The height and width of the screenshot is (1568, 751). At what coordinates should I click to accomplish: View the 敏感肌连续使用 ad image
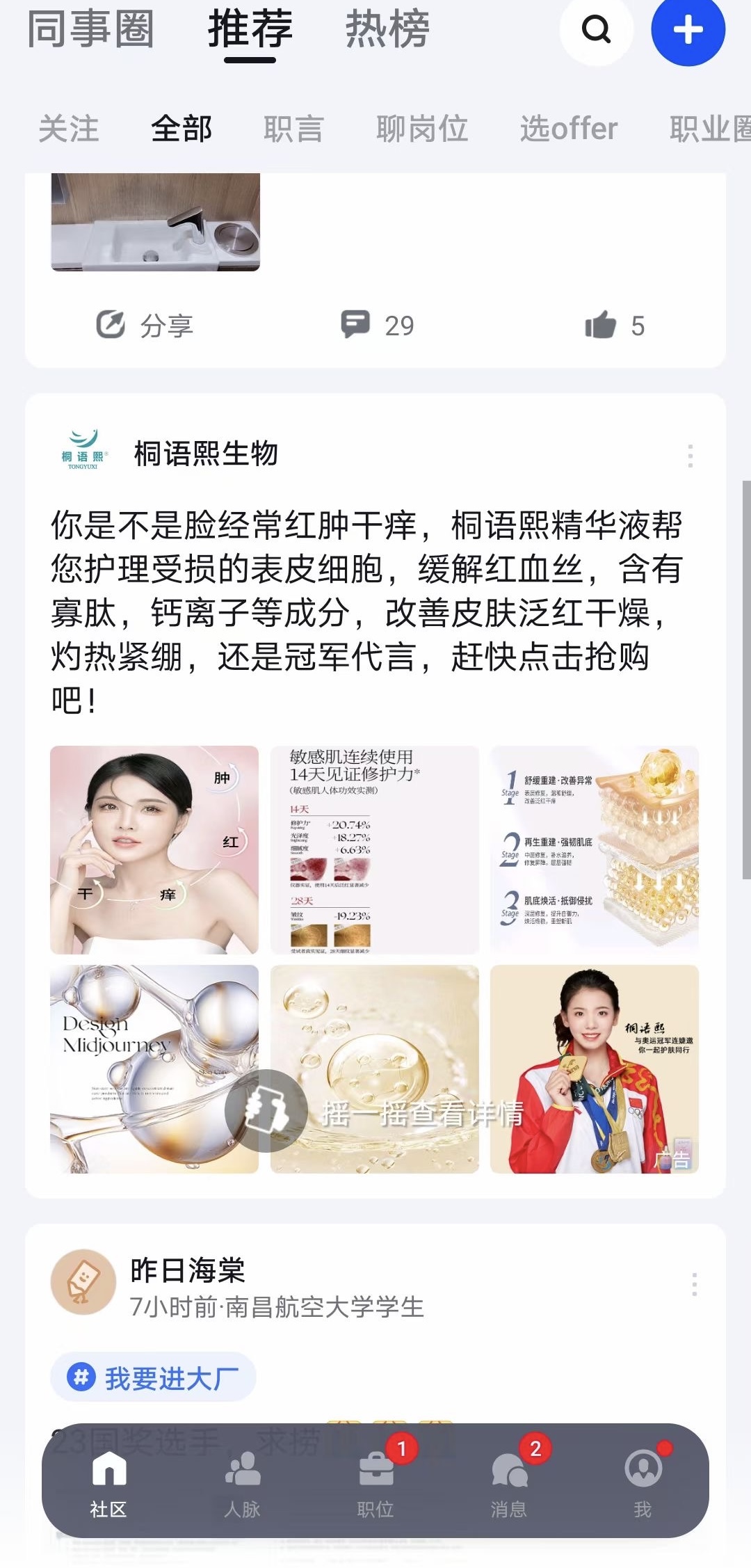[374, 849]
